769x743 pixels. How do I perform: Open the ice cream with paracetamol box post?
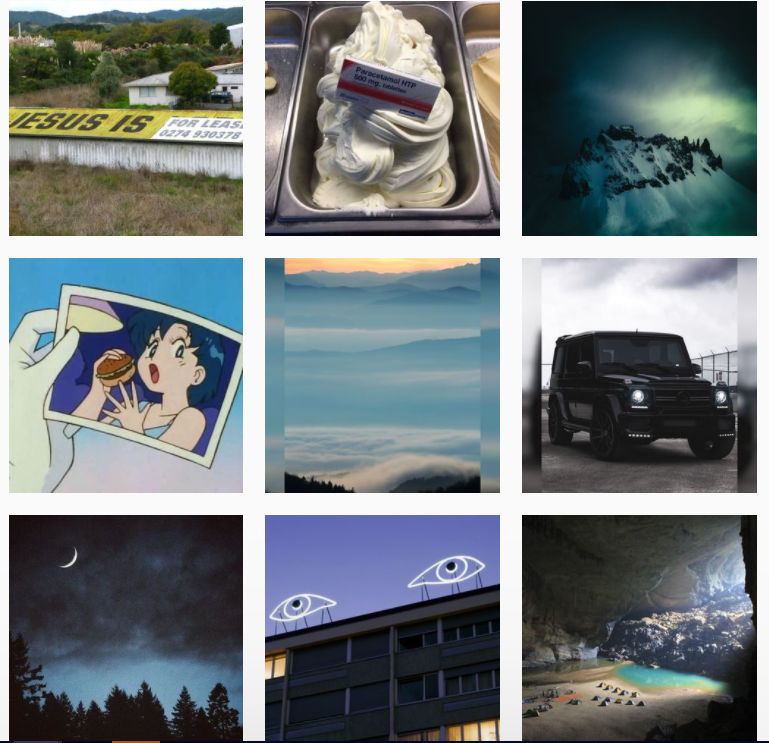382,118
